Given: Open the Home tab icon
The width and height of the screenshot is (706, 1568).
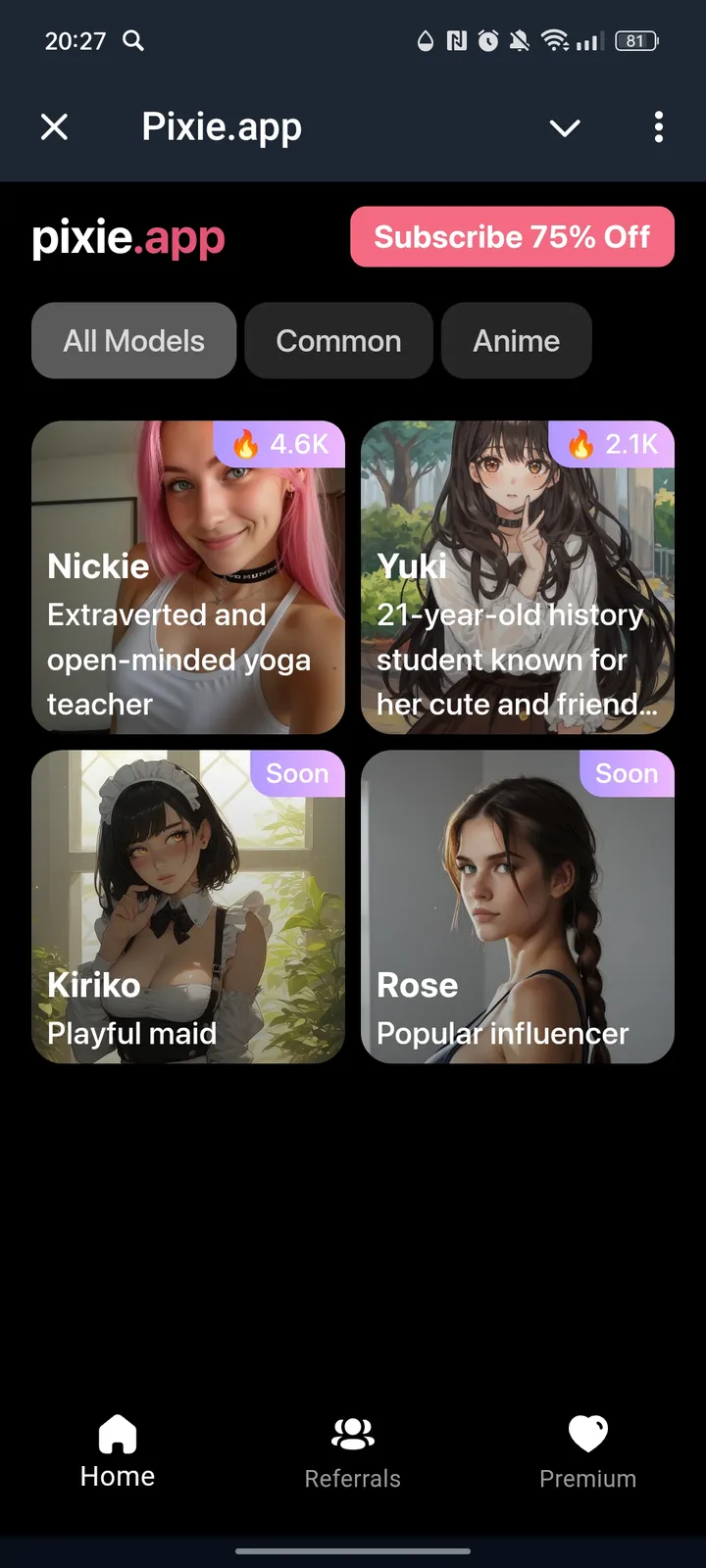Looking at the screenshot, I should [117, 1433].
